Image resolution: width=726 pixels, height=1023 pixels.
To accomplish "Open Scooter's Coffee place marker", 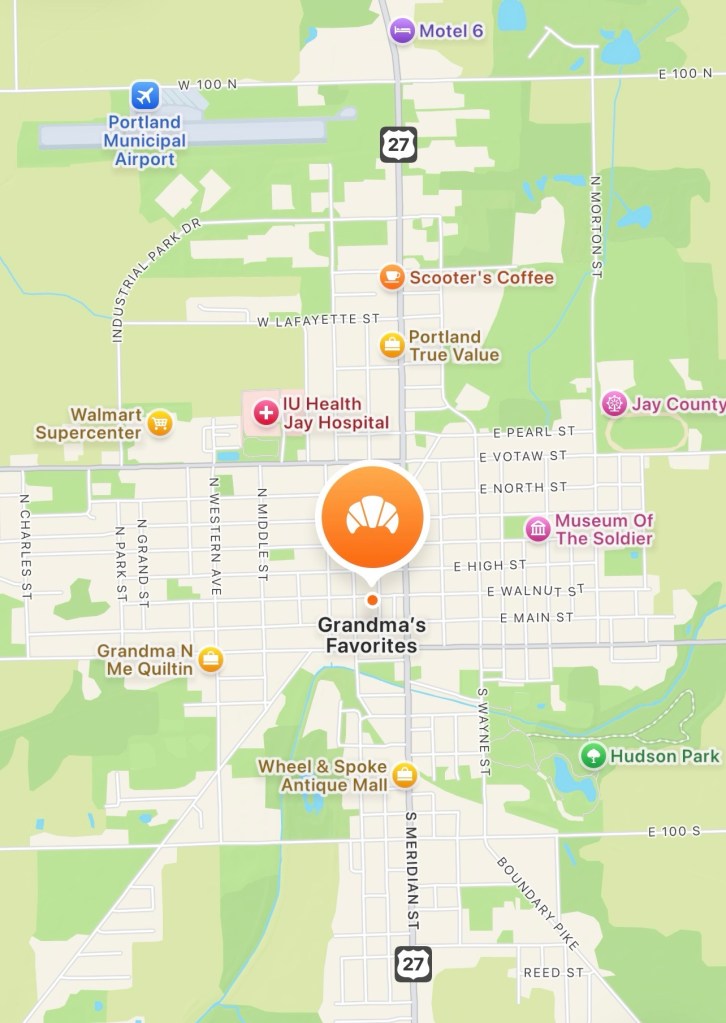I will tap(392, 277).
